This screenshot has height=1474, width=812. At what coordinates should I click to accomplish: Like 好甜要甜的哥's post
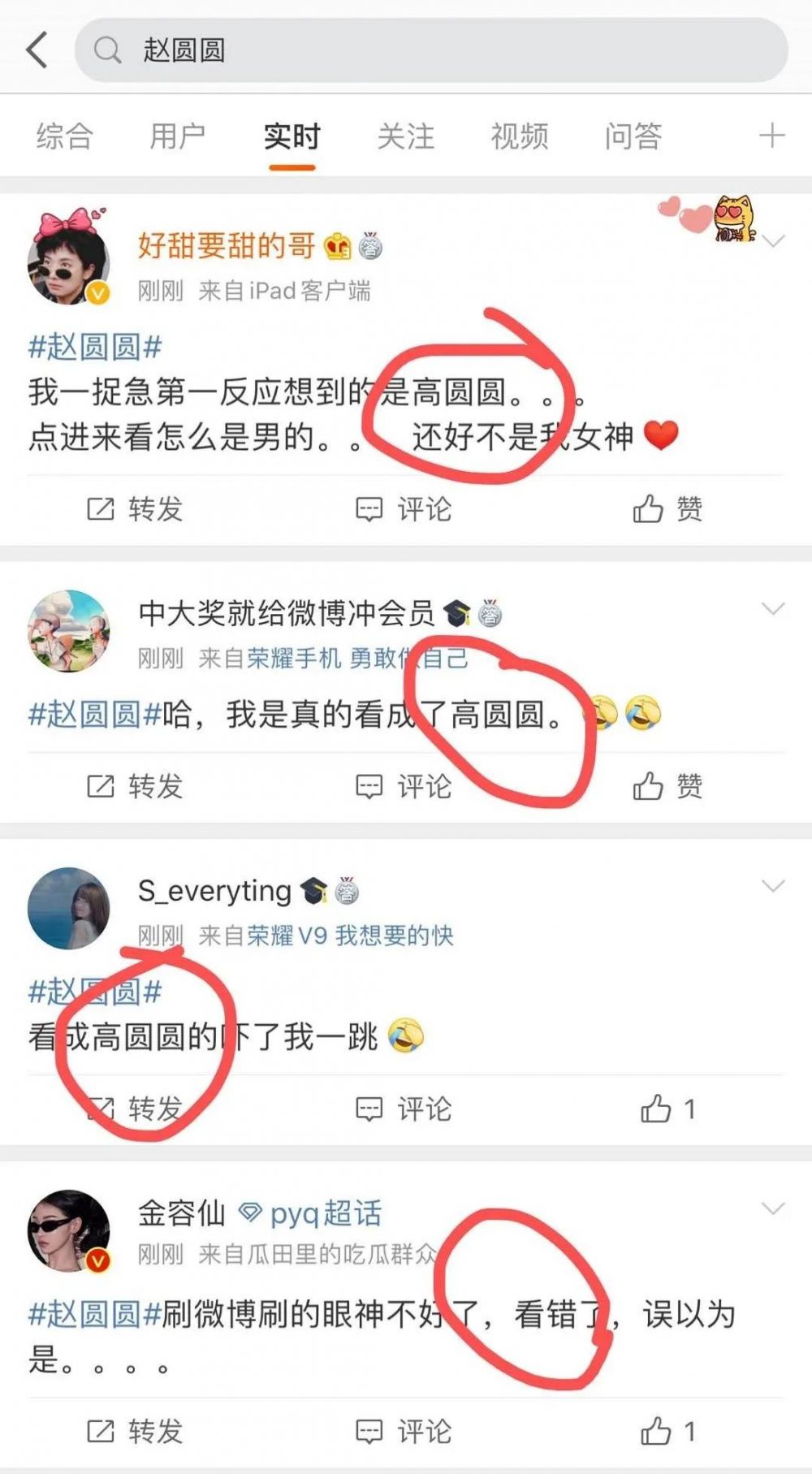point(667,509)
